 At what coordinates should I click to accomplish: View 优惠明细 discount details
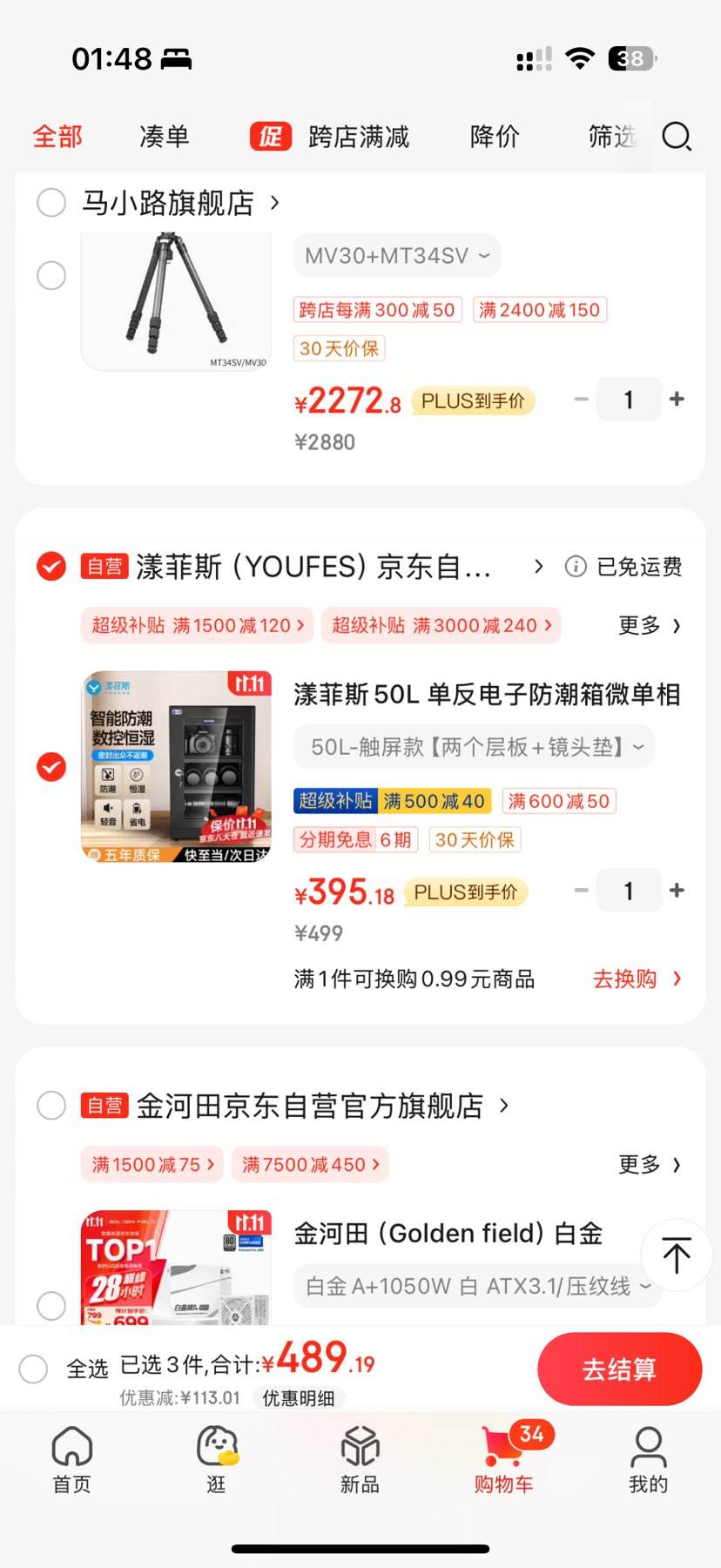[300, 1398]
